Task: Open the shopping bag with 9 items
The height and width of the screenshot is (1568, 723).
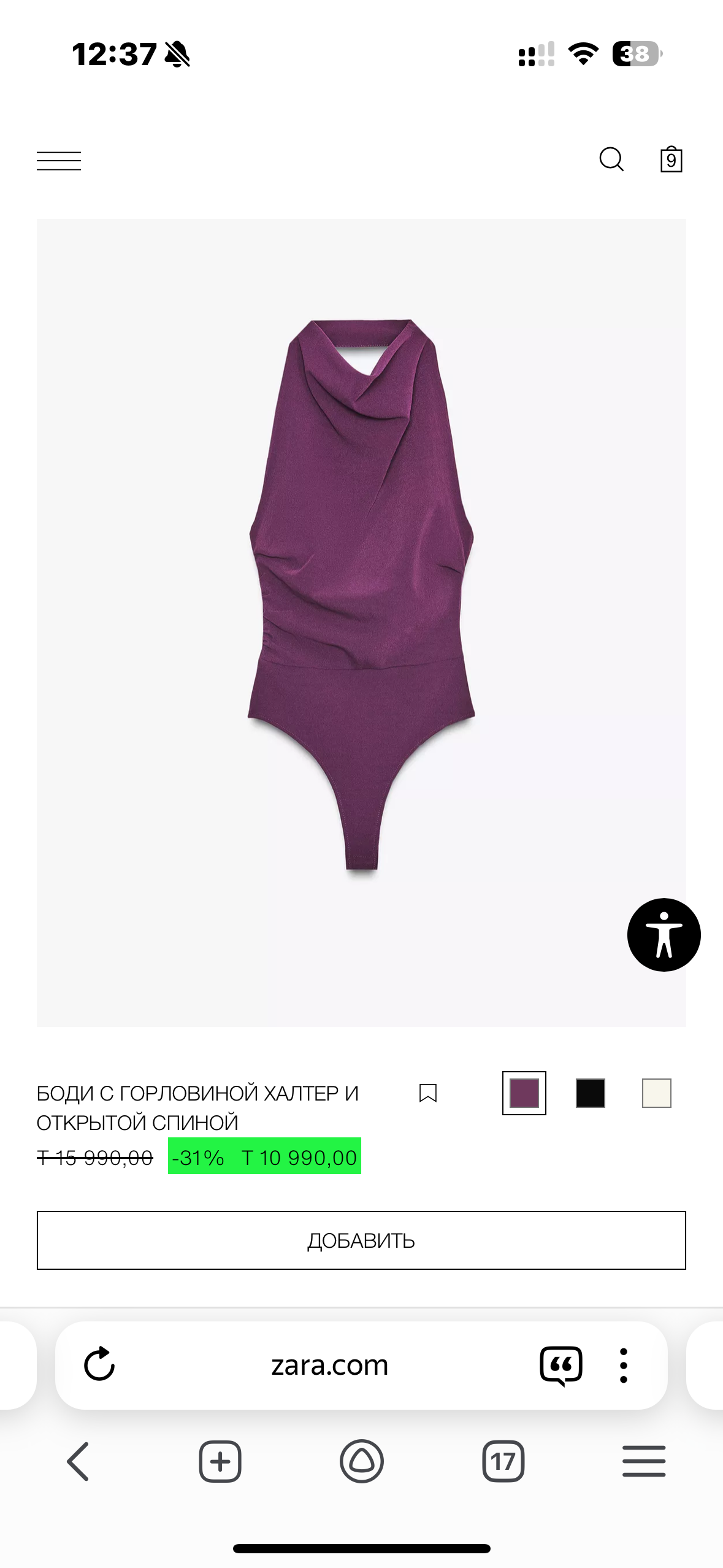Action: (x=671, y=159)
